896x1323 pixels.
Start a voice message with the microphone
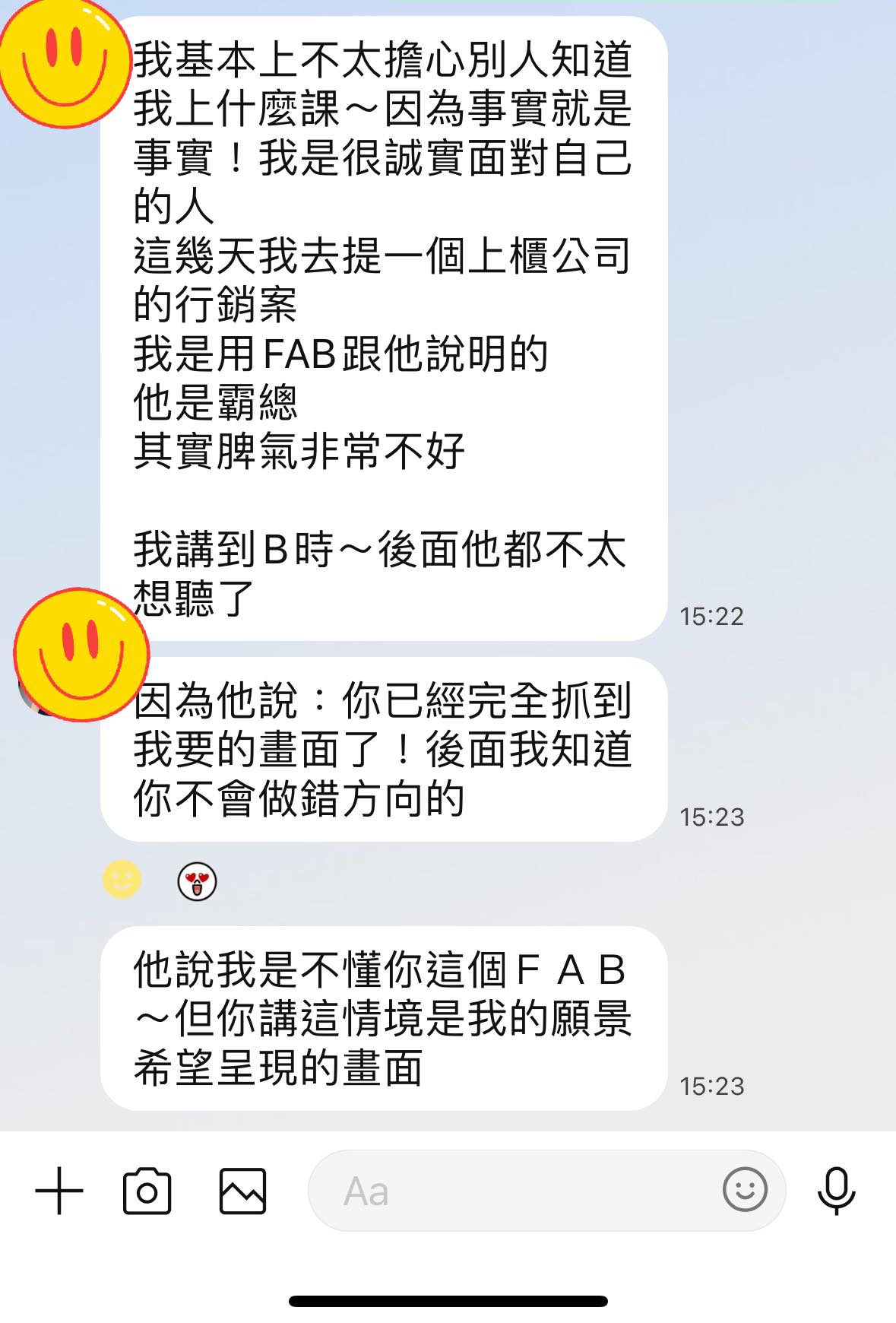[836, 1191]
